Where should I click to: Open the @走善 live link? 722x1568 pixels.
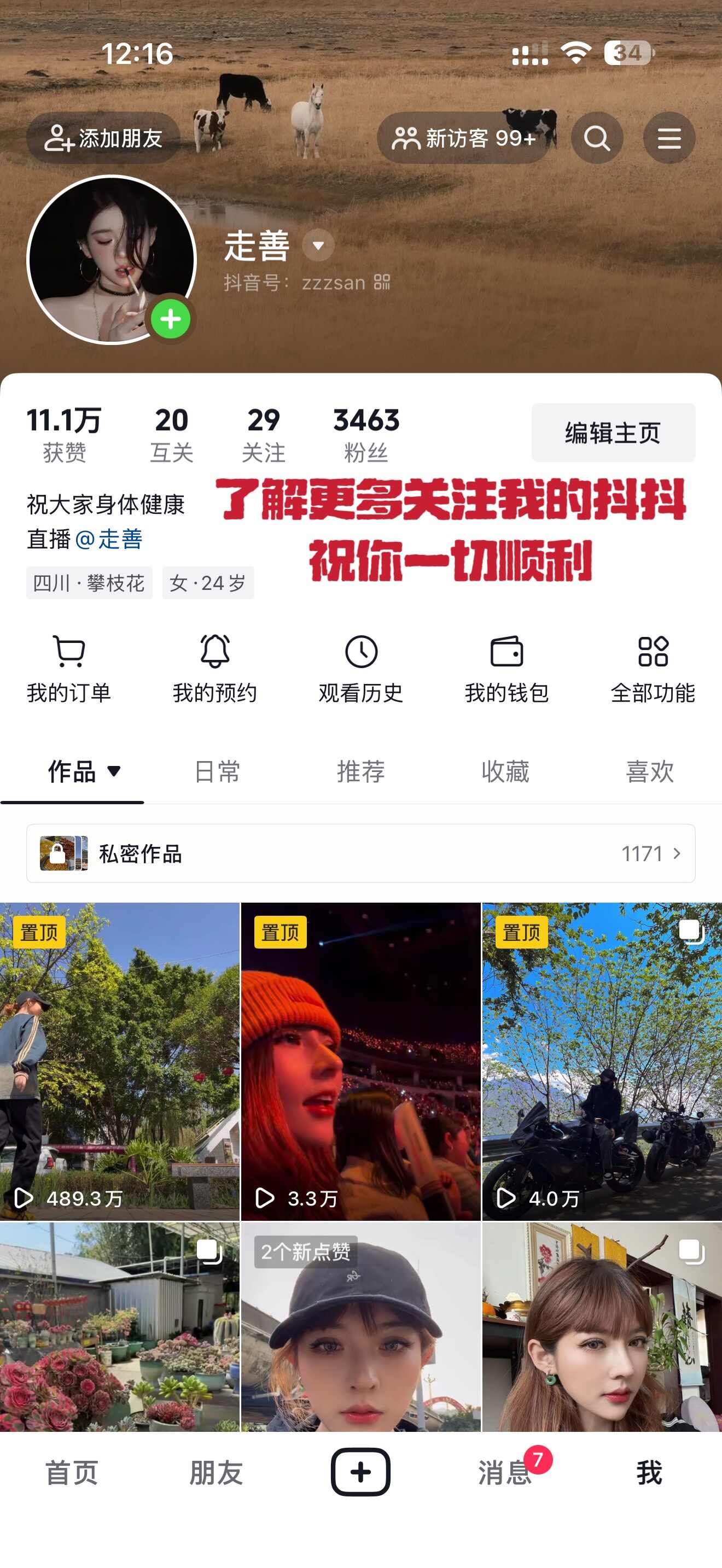(x=109, y=539)
